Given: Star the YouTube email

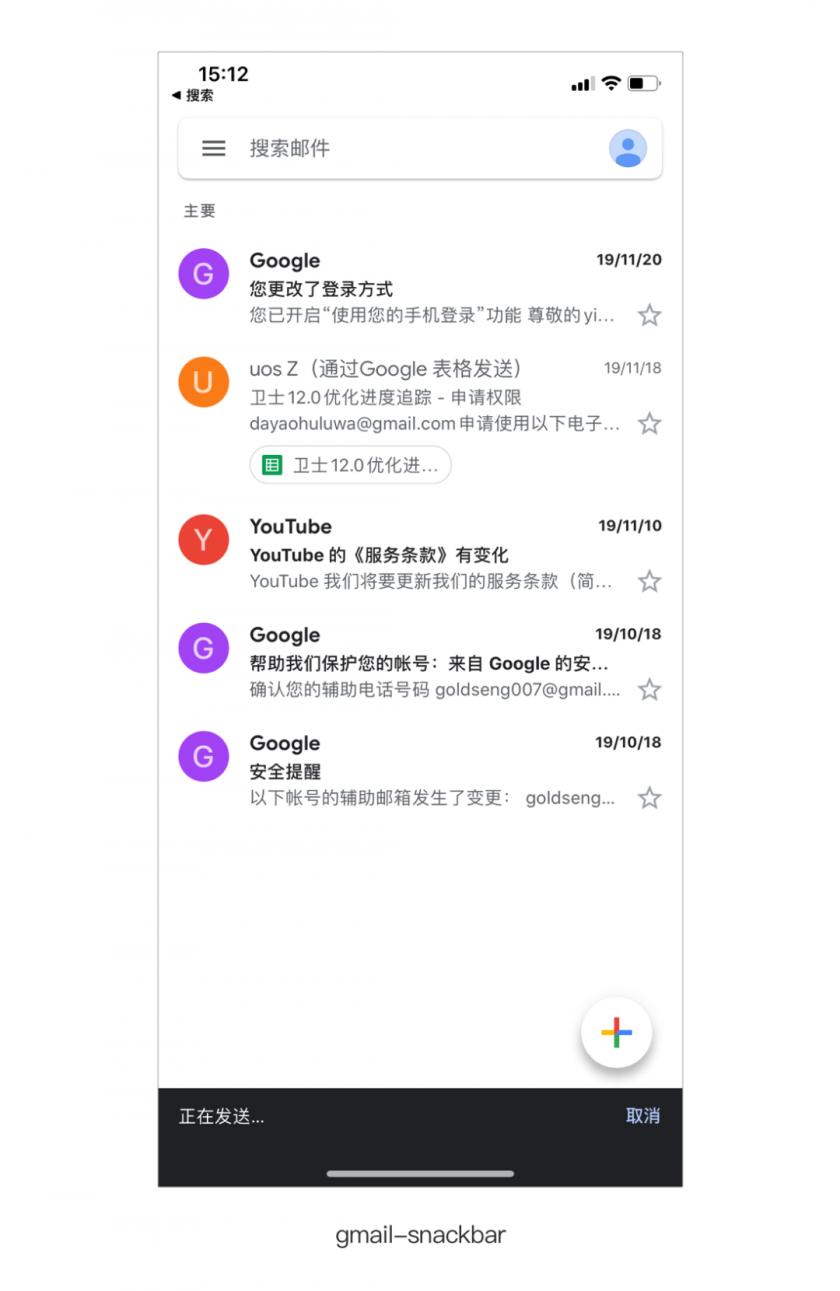Looking at the screenshot, I should click(x=649, y=581).
